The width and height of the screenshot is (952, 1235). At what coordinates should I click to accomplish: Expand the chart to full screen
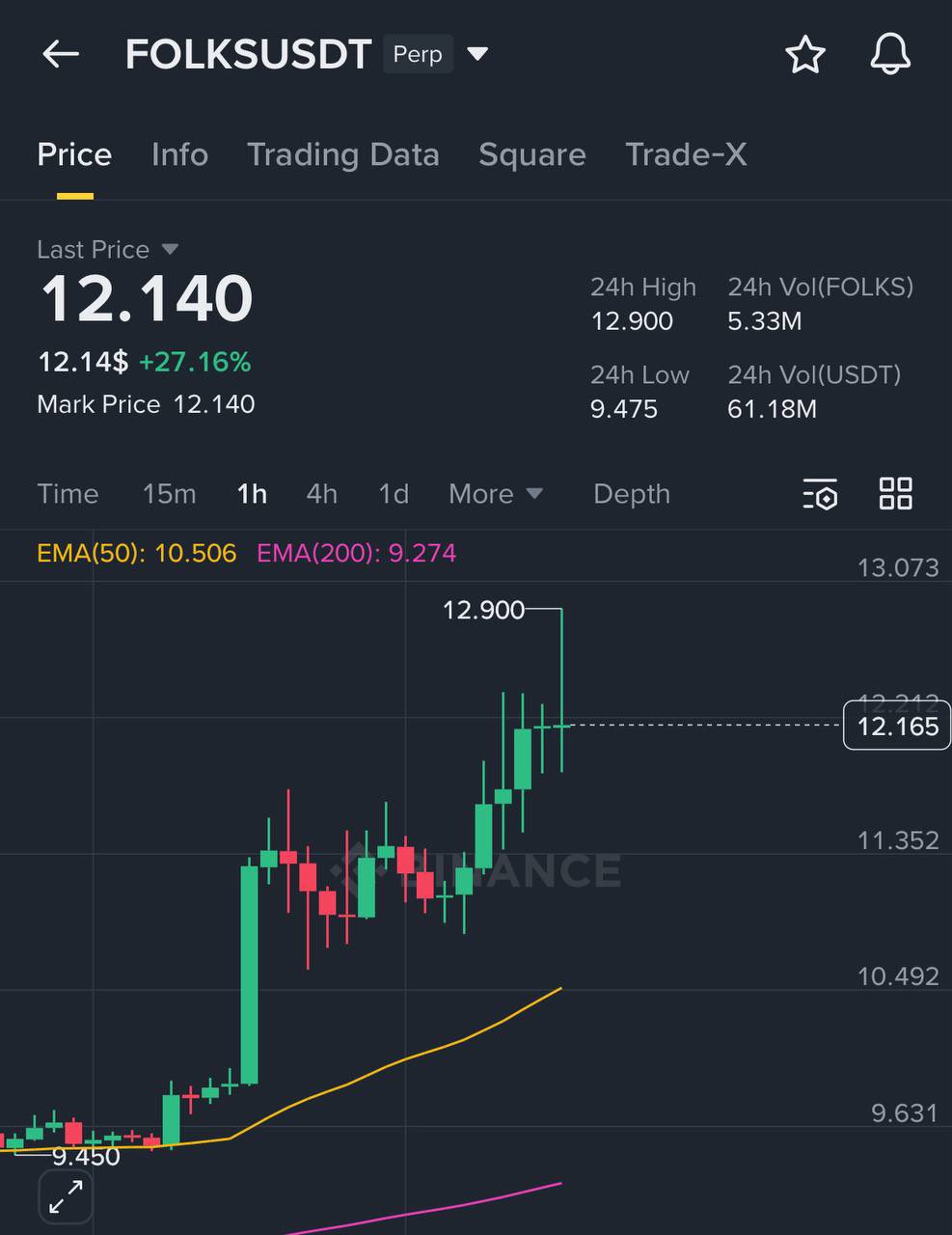click(66, 1197)
